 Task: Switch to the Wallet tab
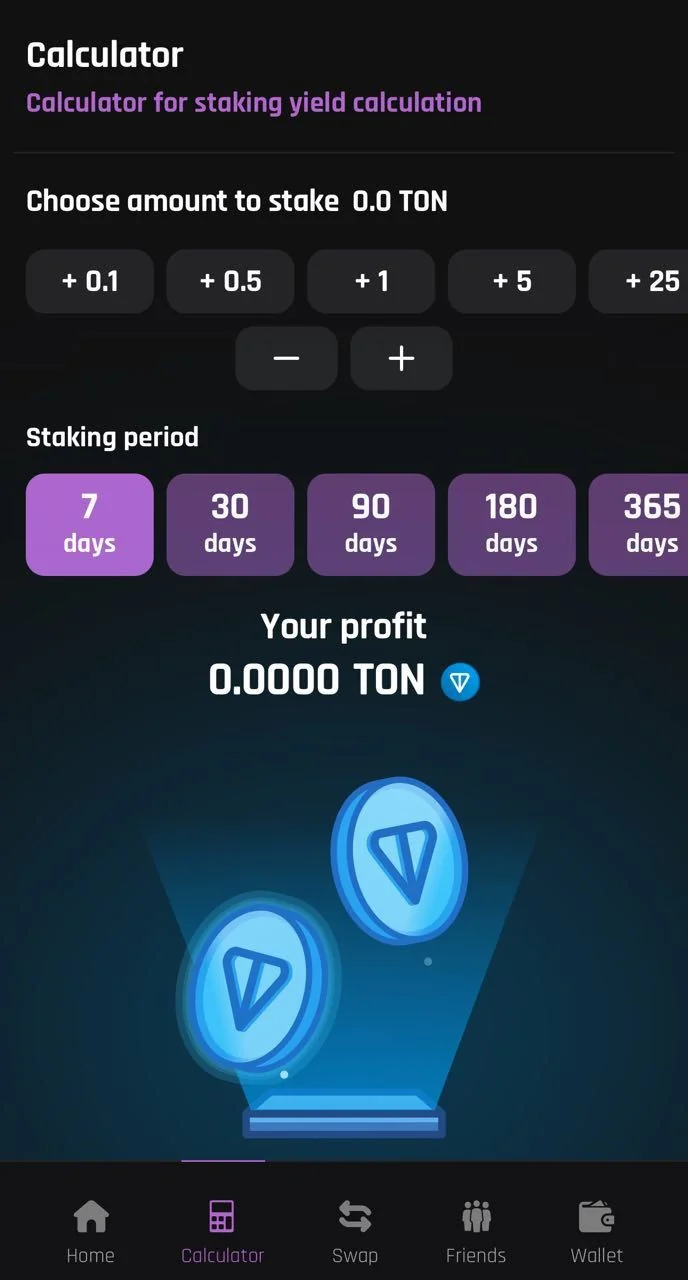pyautogui.click(x=597, y=1232)
